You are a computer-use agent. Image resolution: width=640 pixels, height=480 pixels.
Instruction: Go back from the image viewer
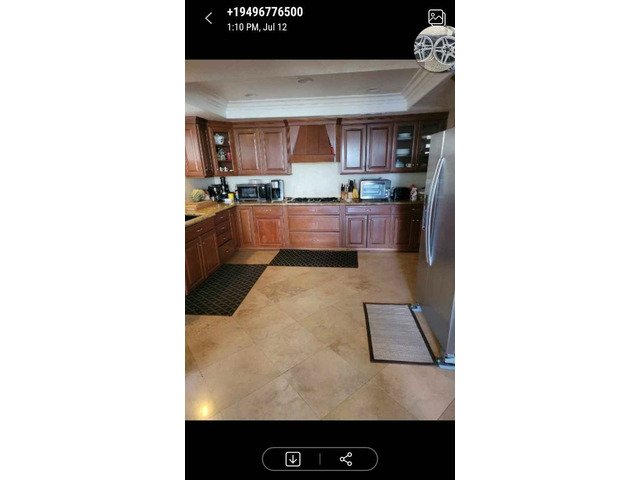click(208, 18)
